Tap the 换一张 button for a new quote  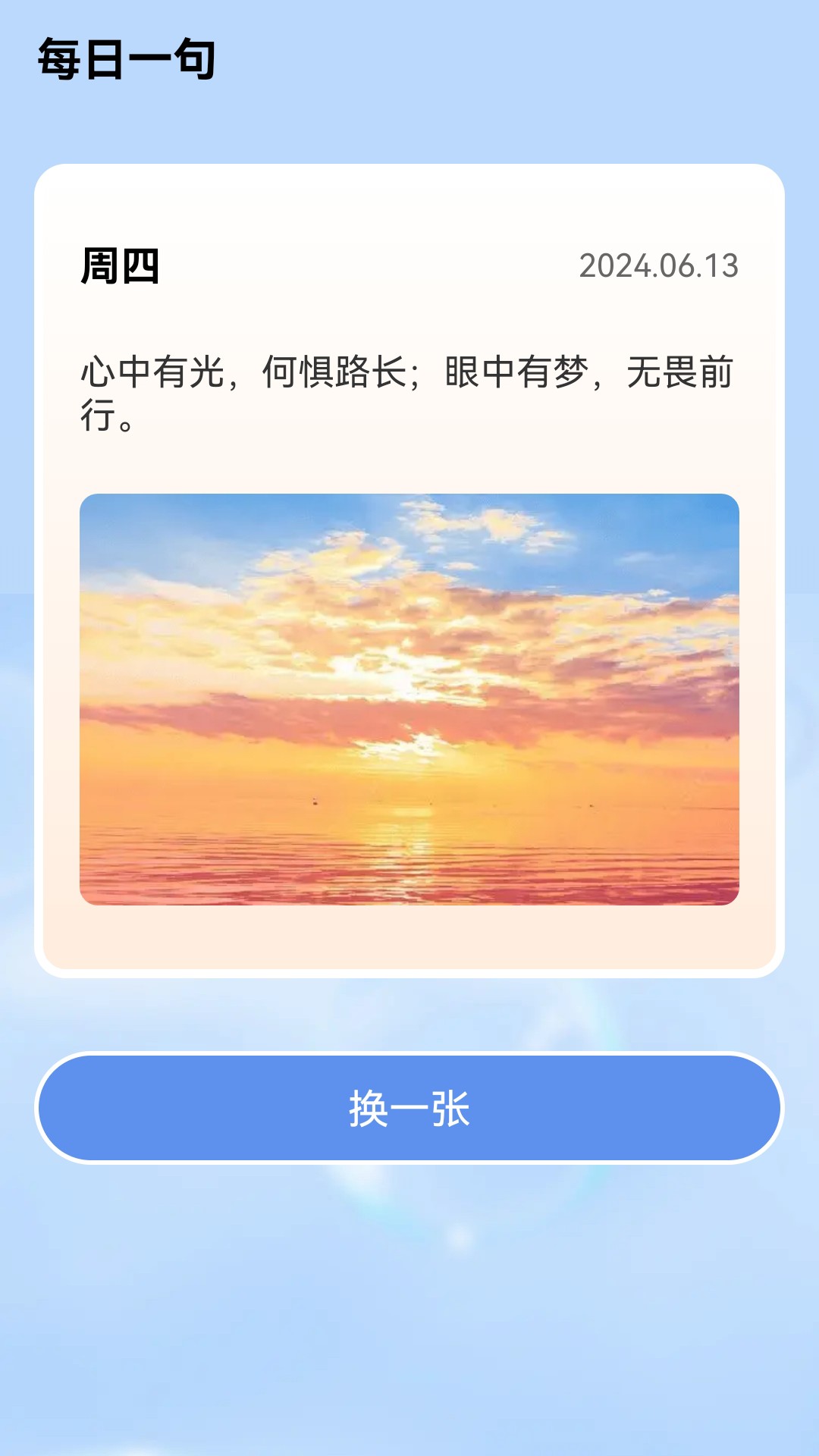[x=409, y=1109]
